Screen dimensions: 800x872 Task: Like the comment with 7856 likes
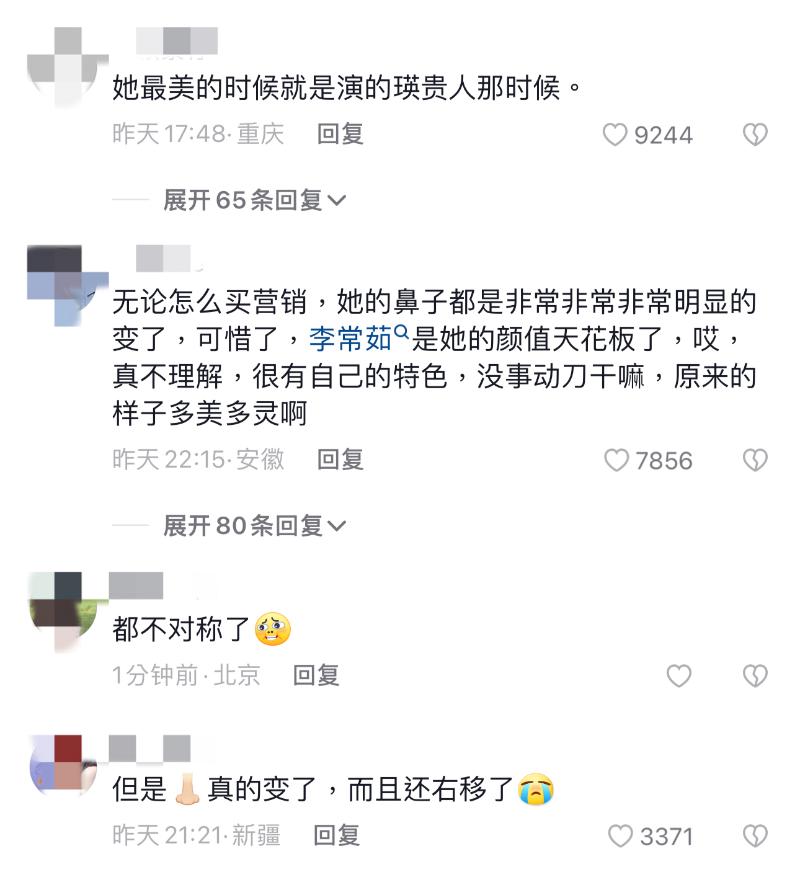tap(617, 460)
